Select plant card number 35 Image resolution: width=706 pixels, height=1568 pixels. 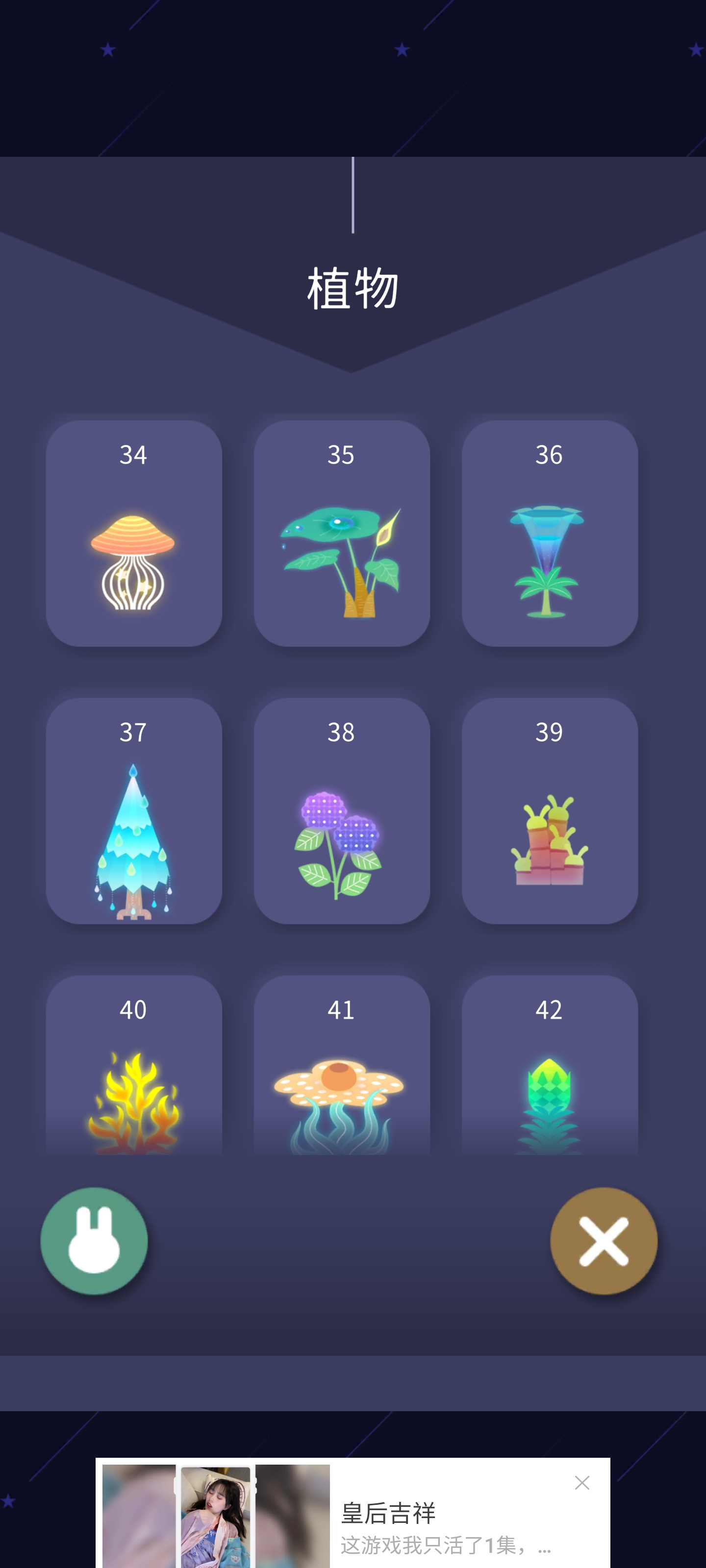tap(342, 533)
